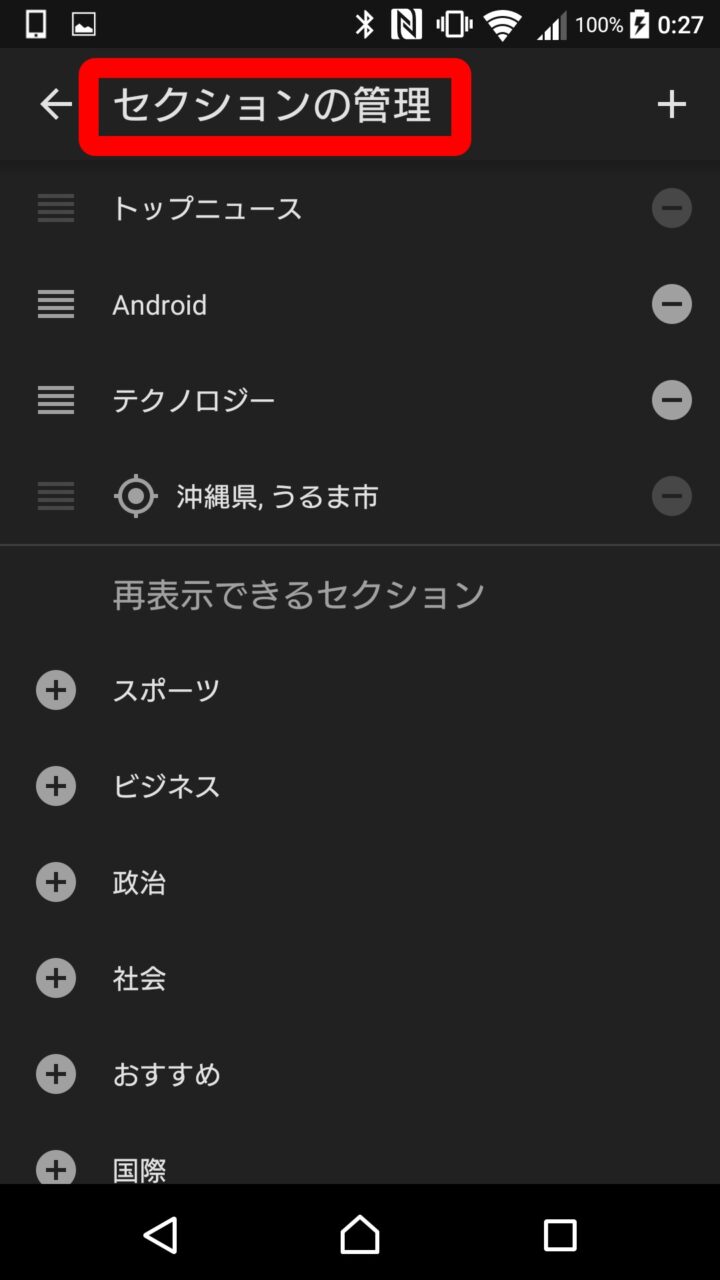Viewport: 720px width, 1280px height.
Task: Add the スポーツ section
Action: click(x=56, y=690)
